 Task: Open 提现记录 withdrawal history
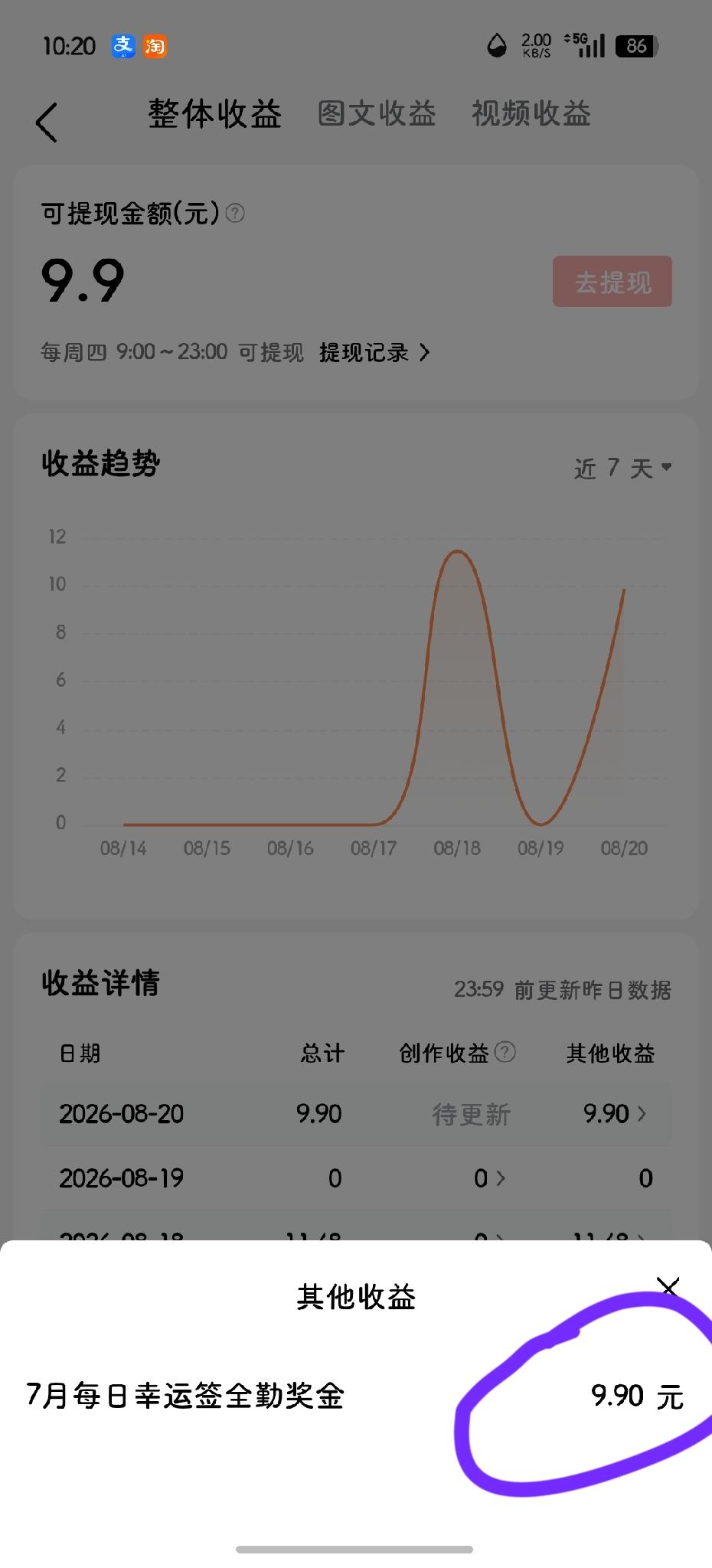tap(375, 353)
